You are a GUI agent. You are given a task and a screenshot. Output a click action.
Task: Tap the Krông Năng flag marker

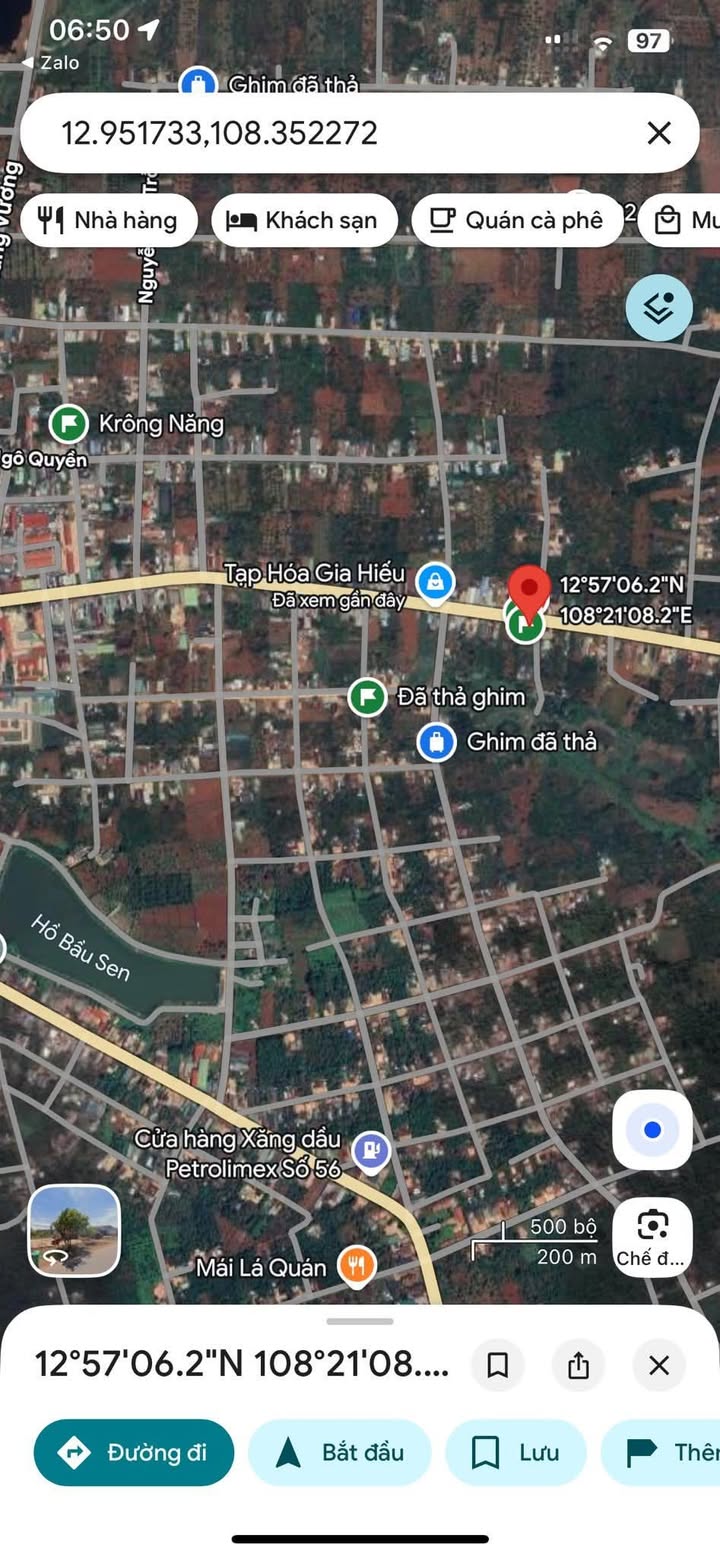tap(69, 423)
